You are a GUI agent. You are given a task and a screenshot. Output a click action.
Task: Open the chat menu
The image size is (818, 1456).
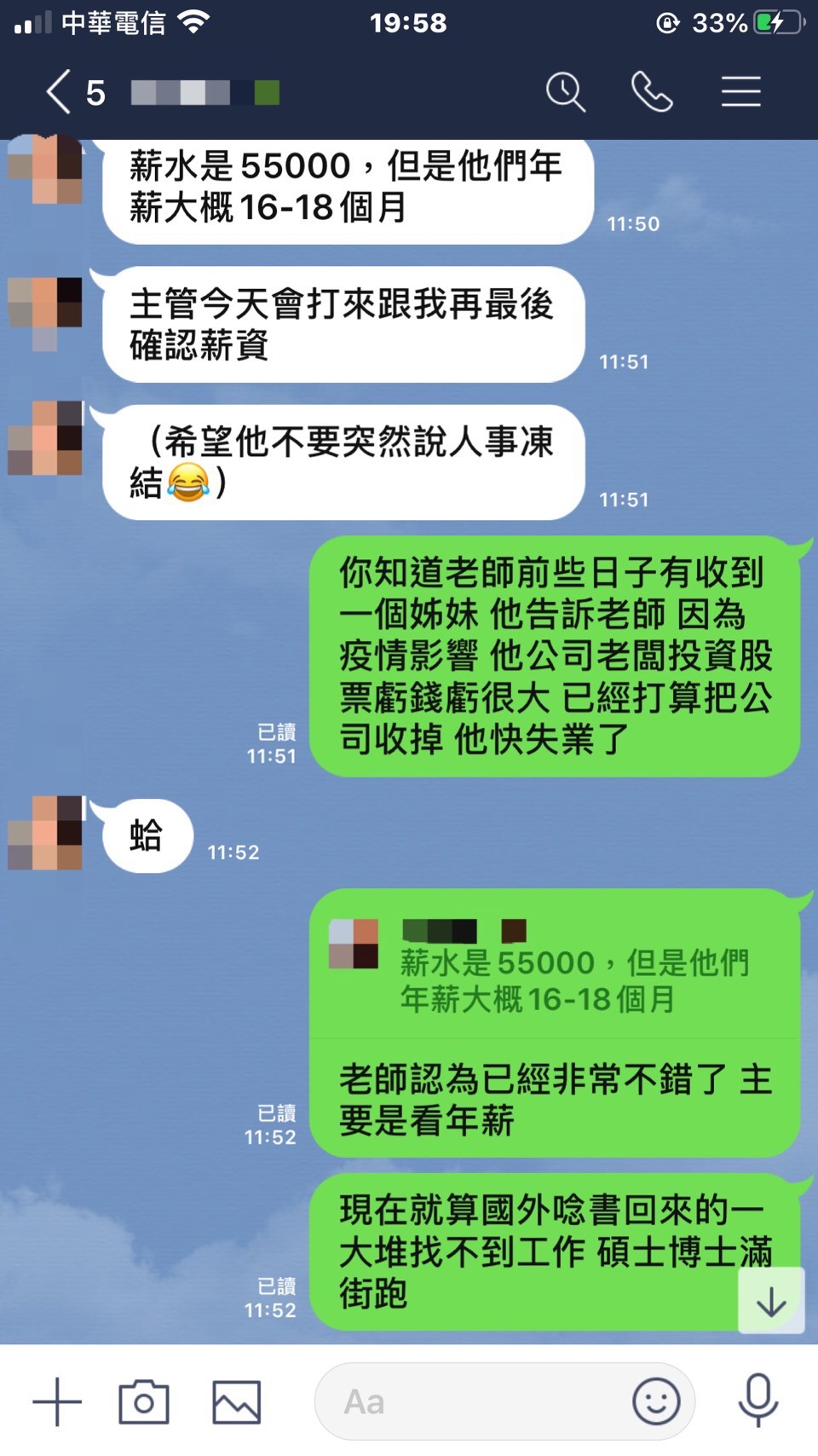pyautogui.click(x=740, y=92)
